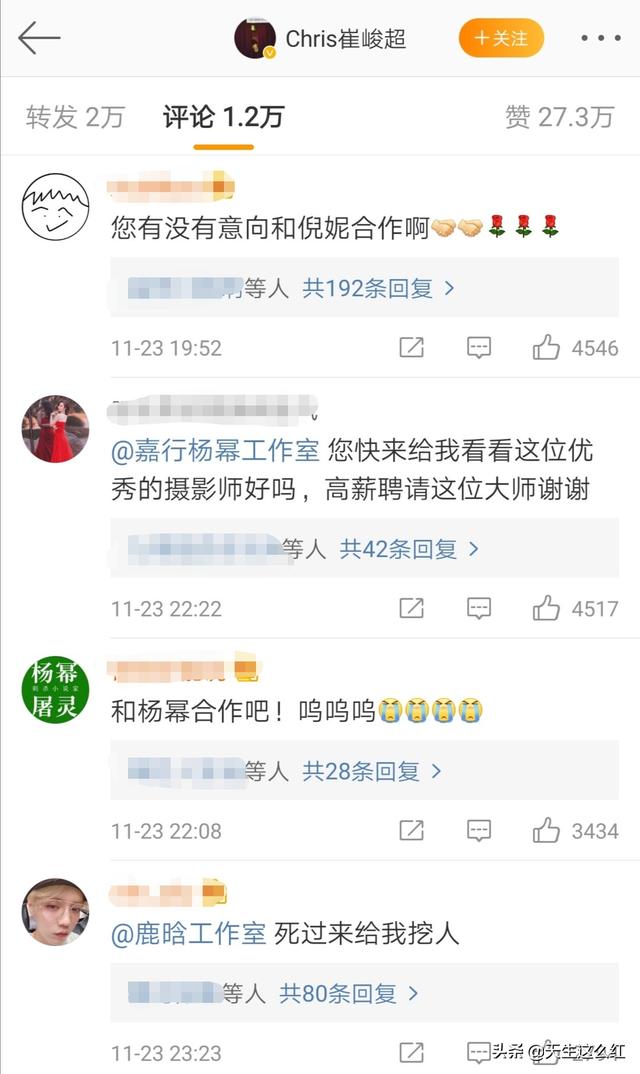The height and width of the screenshot is (1074, 640).
Task: Follow Chris崔峻超 with the +关注 button
Action: (501, 38)
